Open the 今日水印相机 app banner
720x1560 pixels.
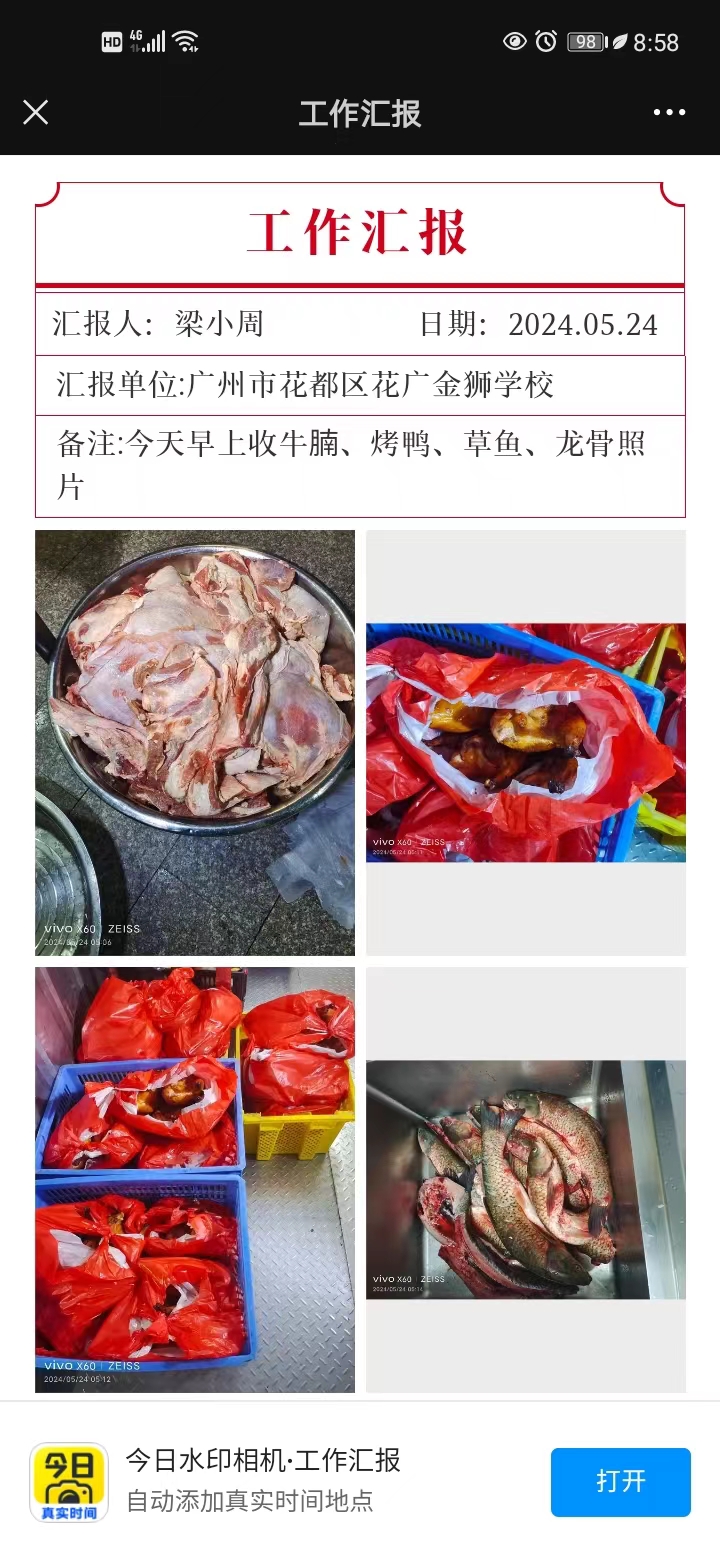(x=262, y=1480)
